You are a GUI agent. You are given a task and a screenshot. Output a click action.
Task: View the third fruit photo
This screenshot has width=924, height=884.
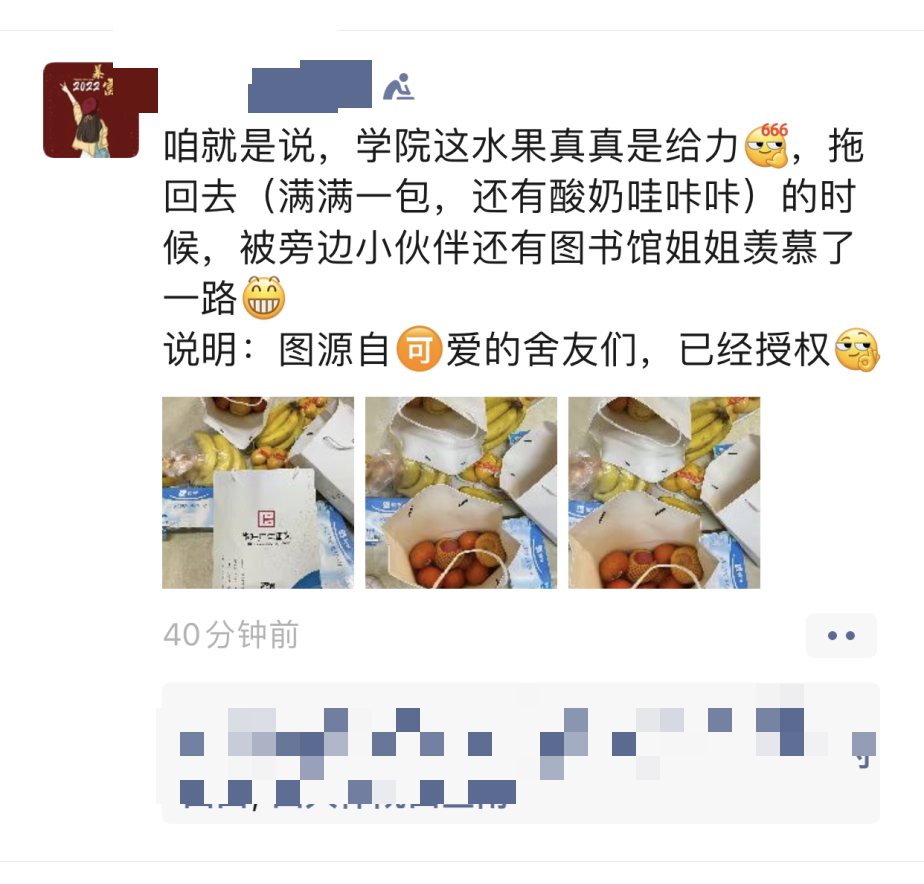(664, 492)
